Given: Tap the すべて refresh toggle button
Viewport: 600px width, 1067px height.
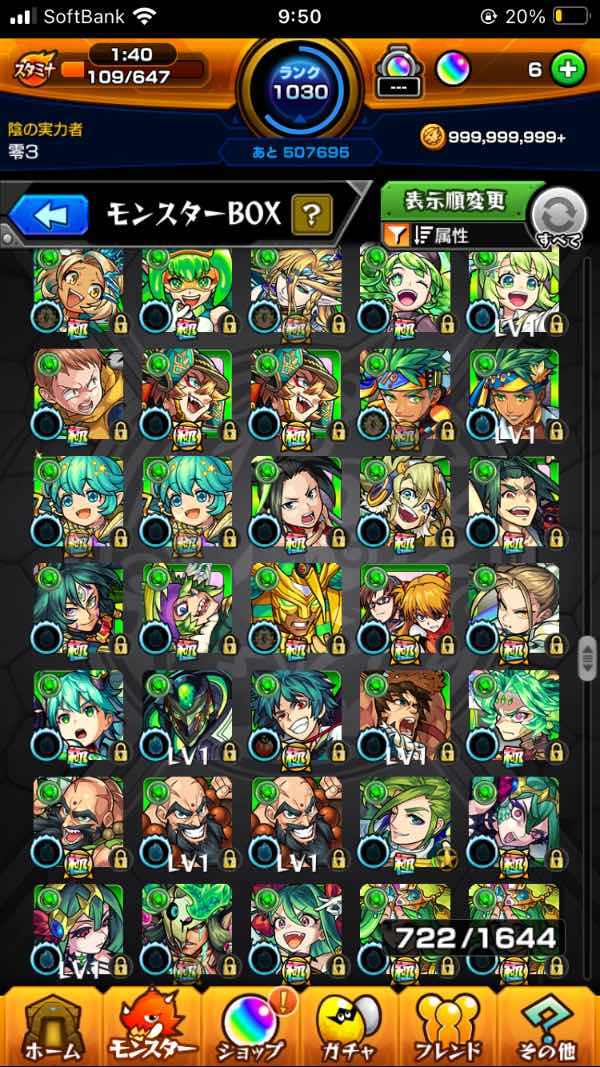Looking at the screenshot, I should click(x=559, y=217).
